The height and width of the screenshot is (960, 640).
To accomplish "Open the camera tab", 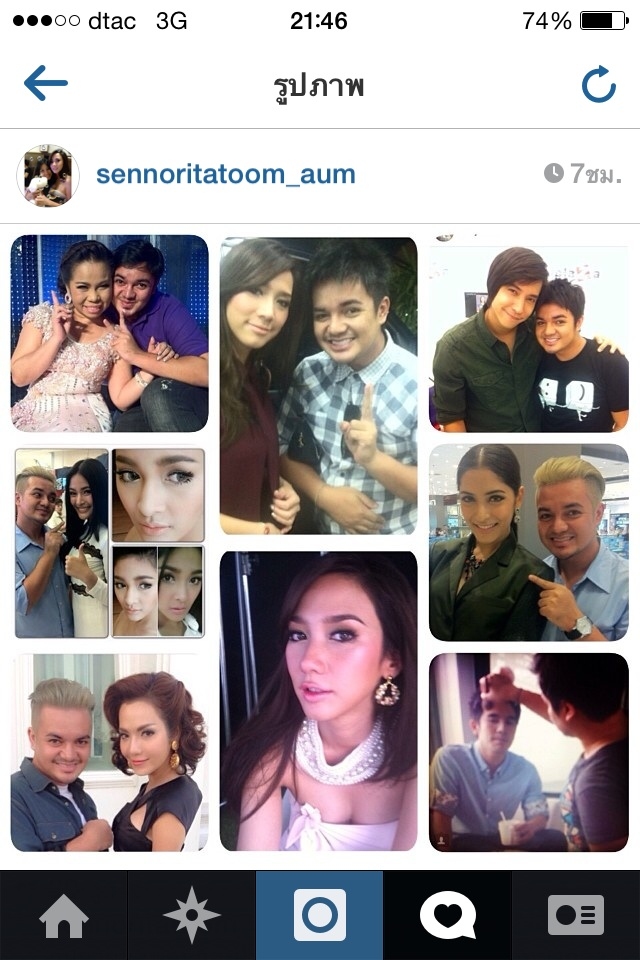I will [x=320, y=915].
